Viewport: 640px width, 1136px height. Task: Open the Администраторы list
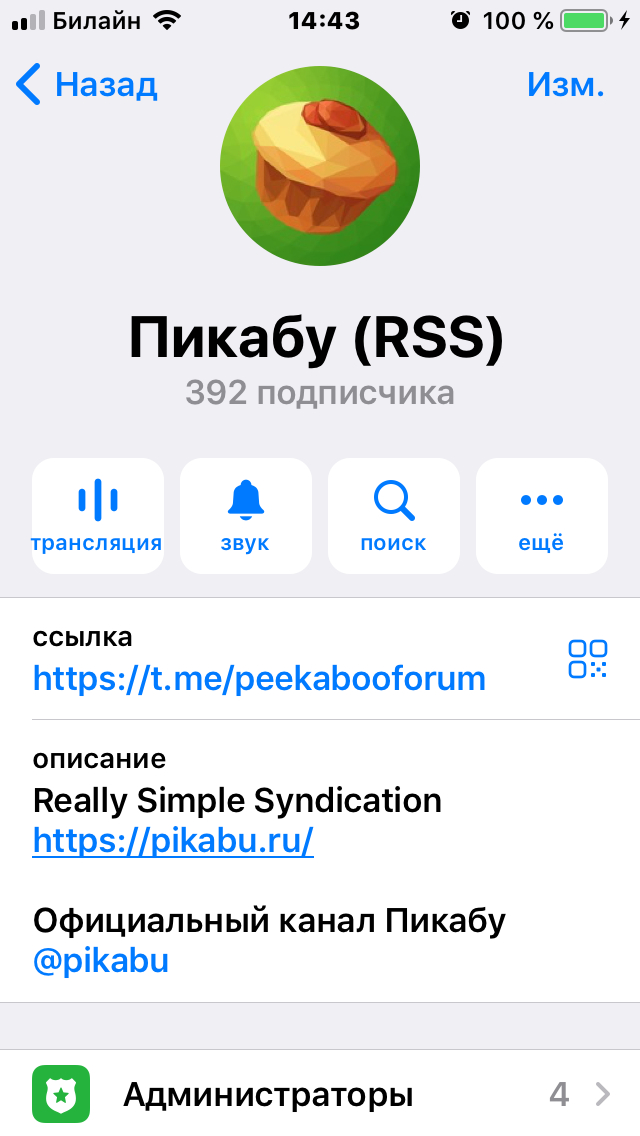click(320, 1094)
